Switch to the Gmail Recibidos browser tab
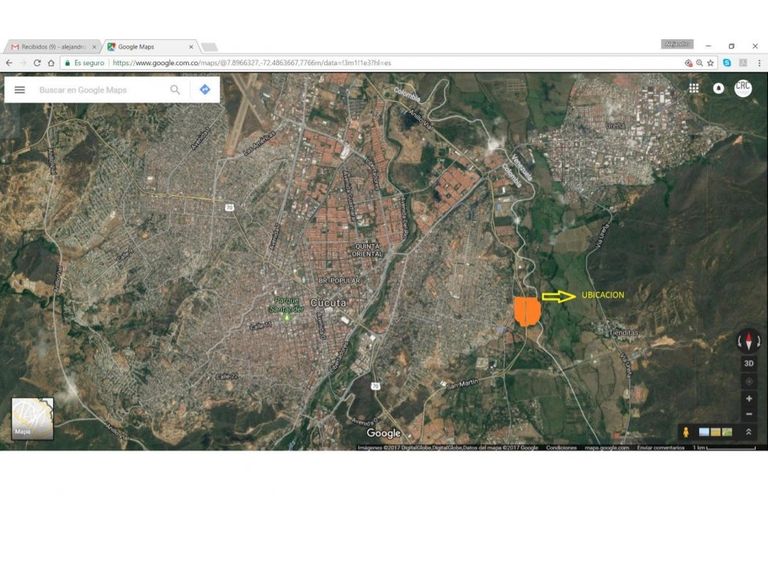 [x=52, y=47]
